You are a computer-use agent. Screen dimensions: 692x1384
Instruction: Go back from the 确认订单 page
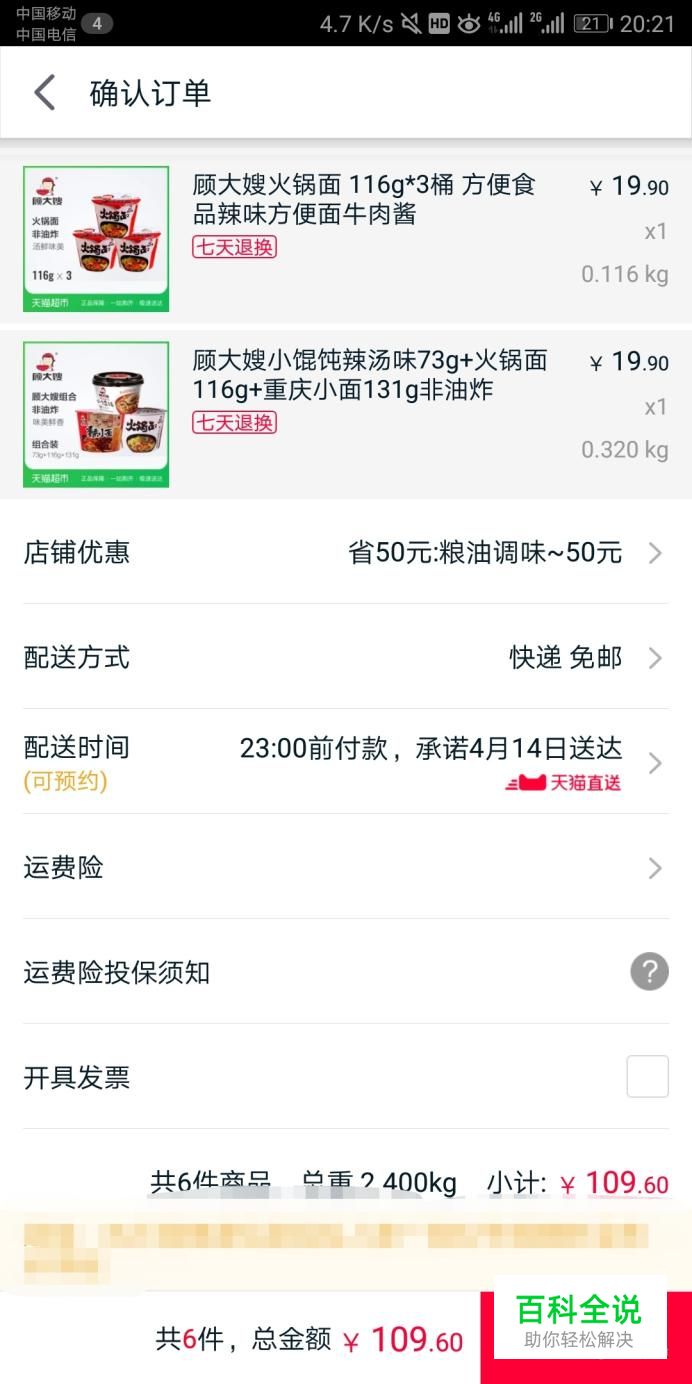point(45,93)
